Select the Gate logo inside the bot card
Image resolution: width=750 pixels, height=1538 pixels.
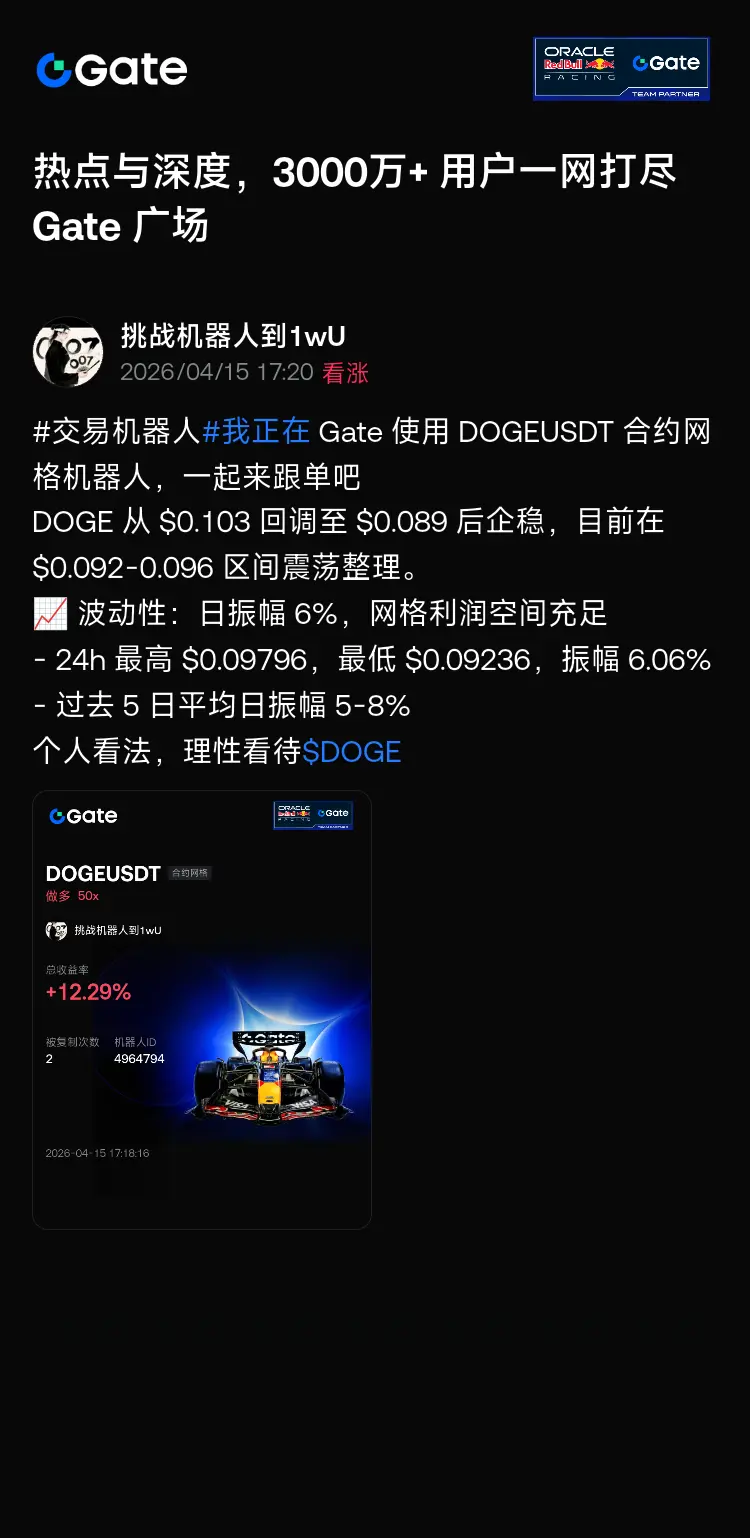click(82, 816)
